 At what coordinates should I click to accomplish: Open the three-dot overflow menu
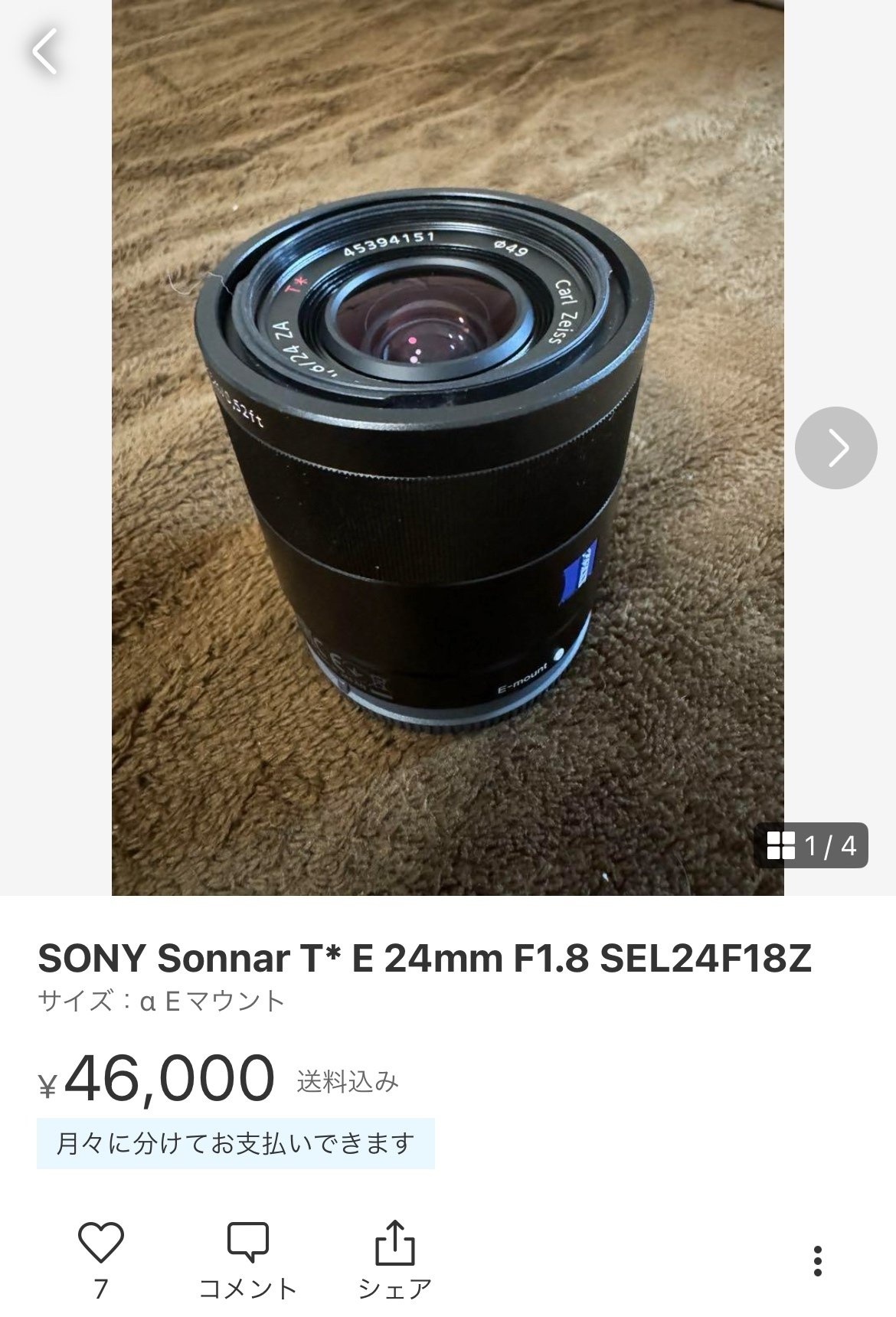818,1261
